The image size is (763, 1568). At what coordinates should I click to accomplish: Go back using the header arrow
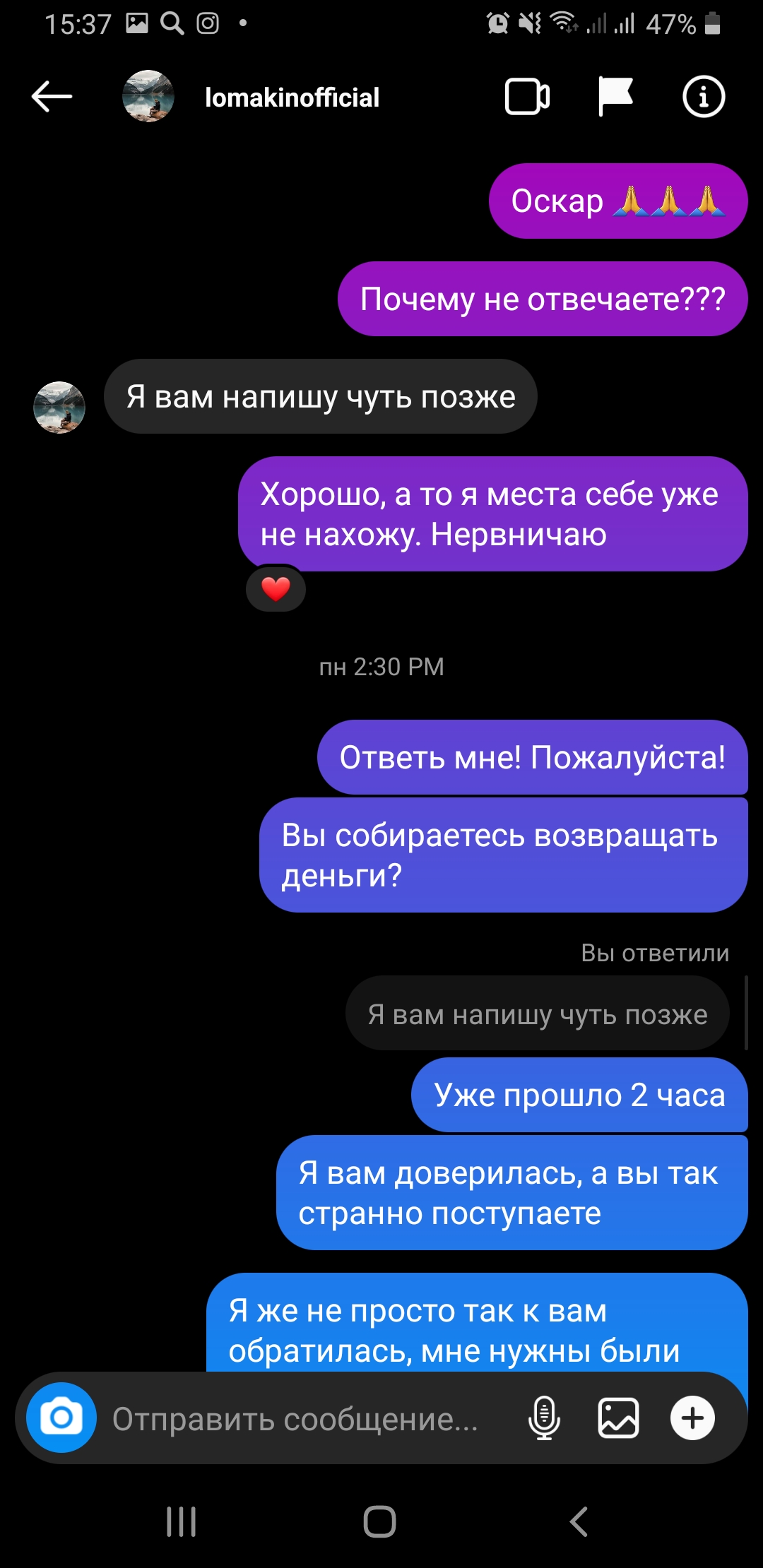[x=52, y=97]
